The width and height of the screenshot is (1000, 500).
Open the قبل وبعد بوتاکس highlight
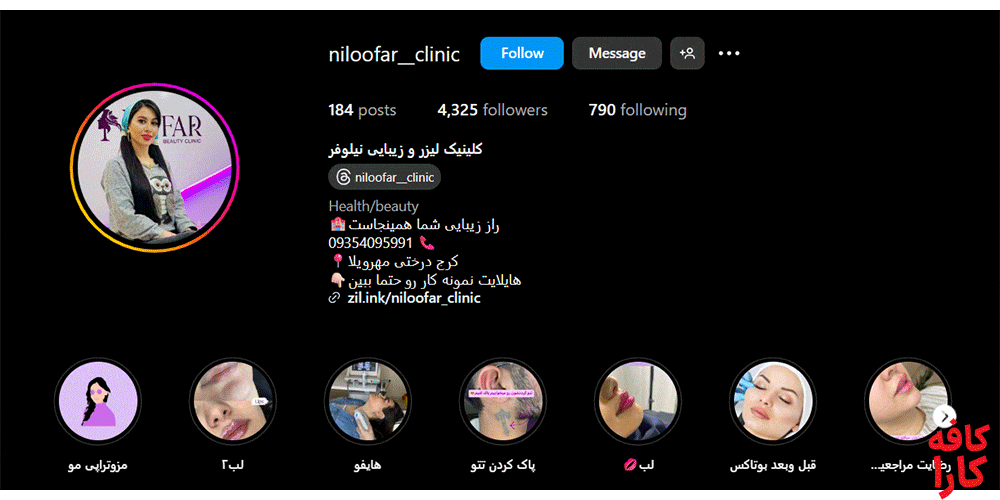(x=772, y=402)
